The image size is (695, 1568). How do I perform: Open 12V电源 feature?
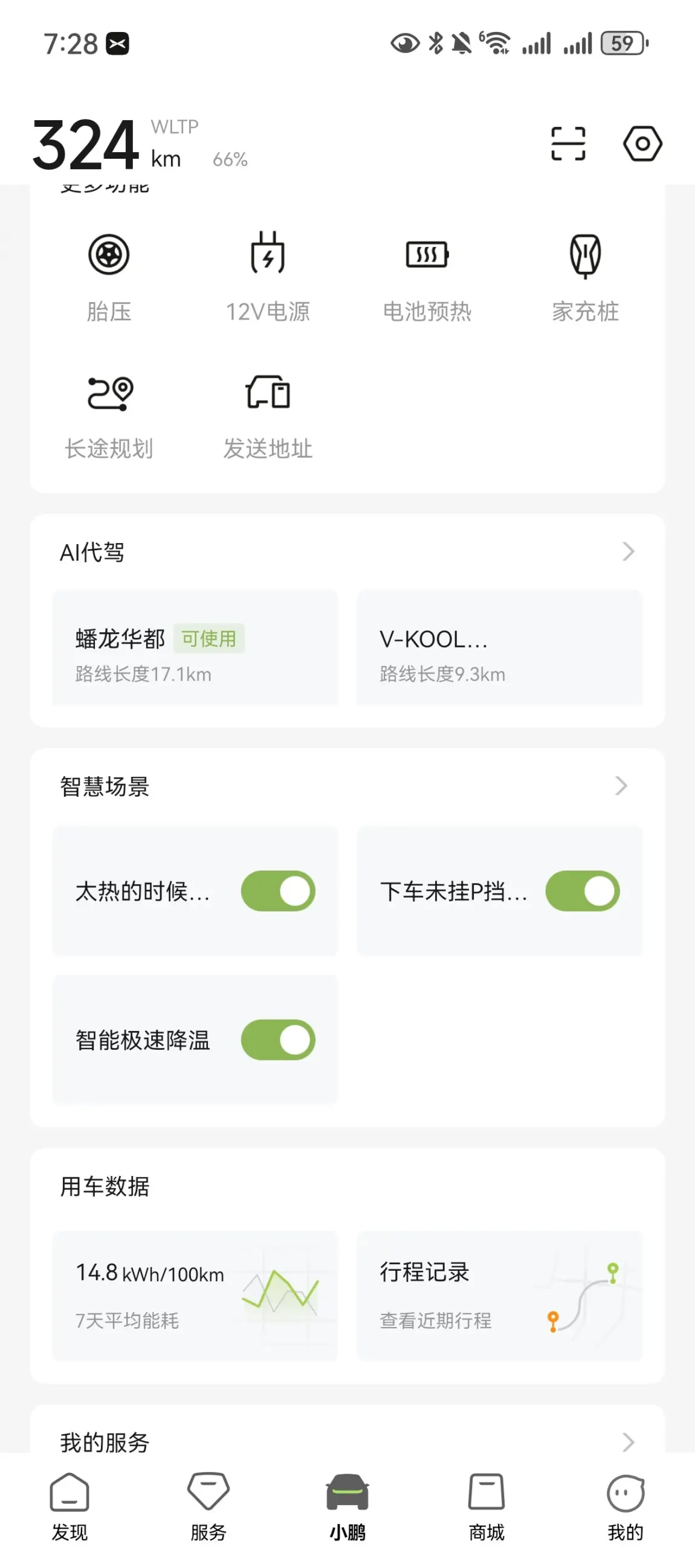pos(267,278)
